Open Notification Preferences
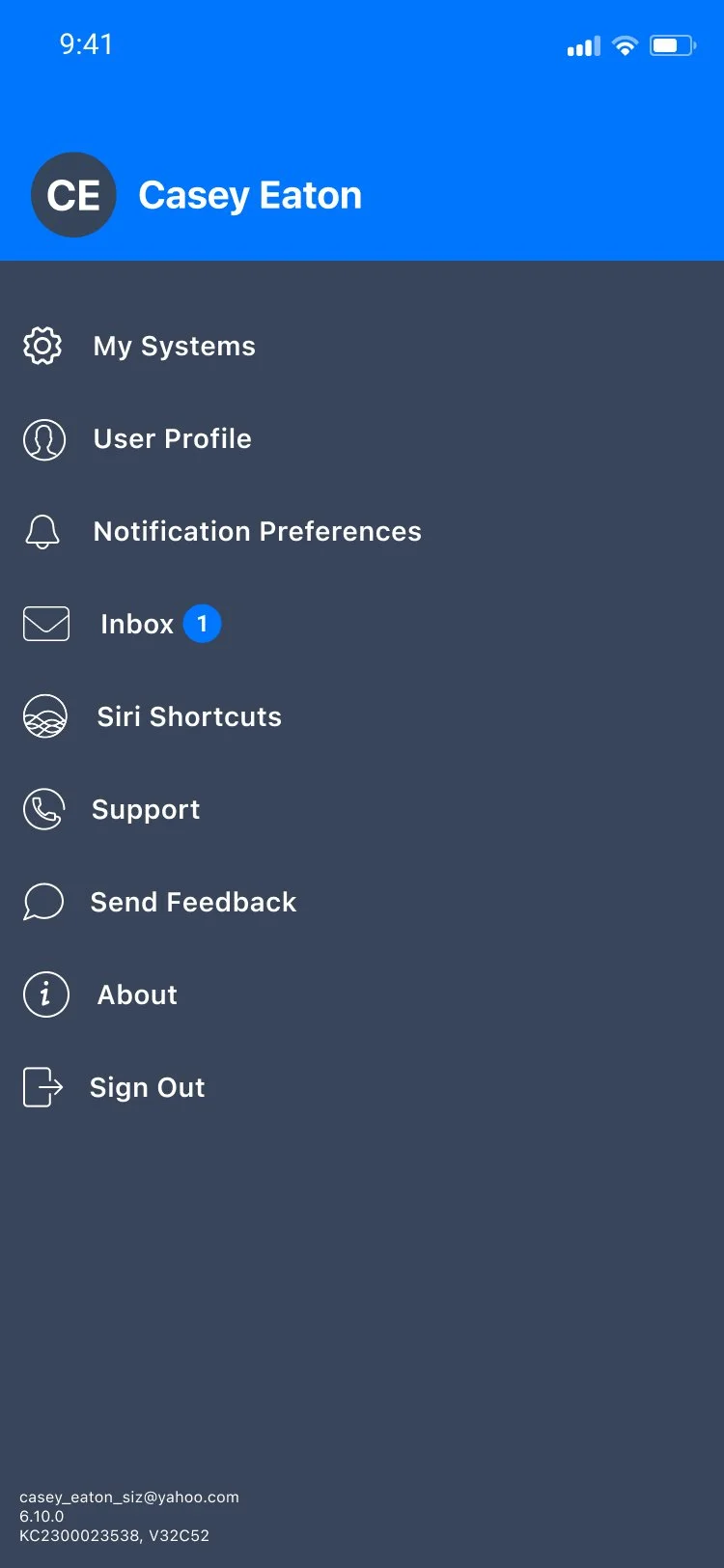724x1568 pixels. pyautogui.click(x=257, y=532)
